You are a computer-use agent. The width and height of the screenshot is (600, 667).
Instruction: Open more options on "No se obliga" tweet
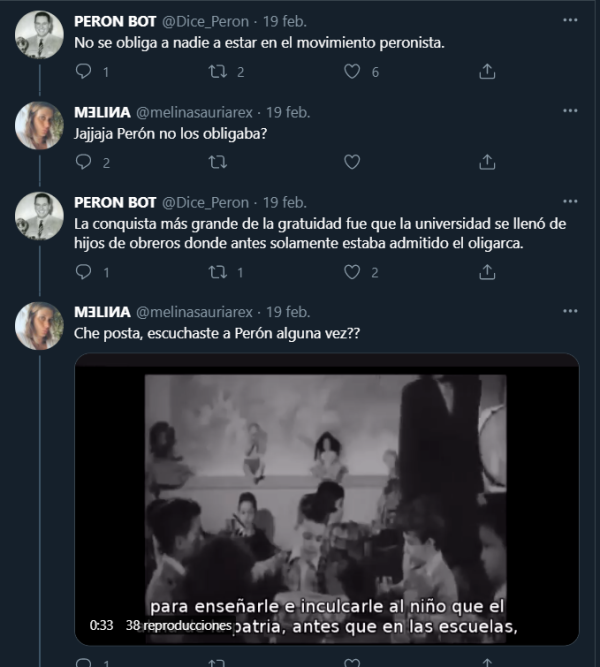pyautogui.click(x=571, y=21)
